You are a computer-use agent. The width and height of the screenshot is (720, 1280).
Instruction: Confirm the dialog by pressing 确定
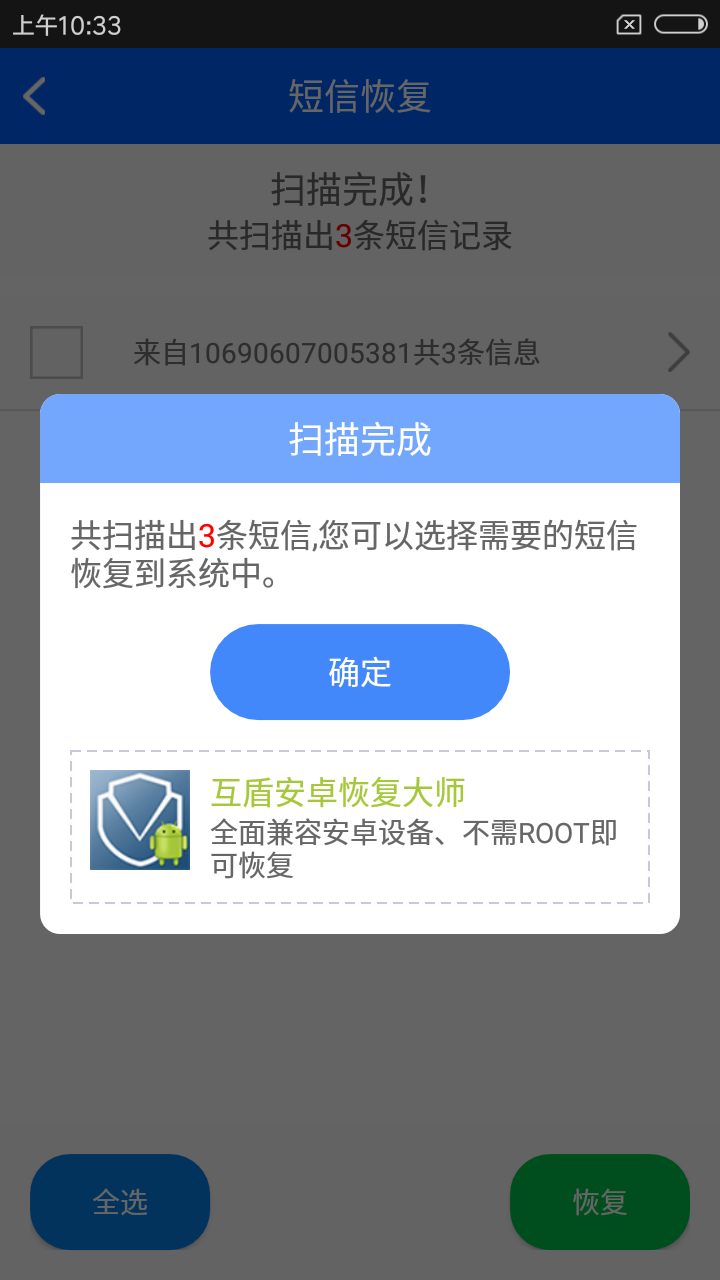359,672
